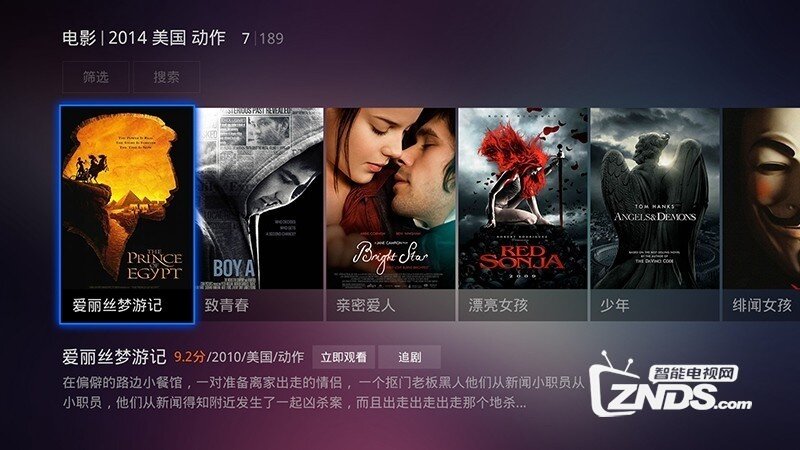Open the 少年 movie card
This screenshot has height=450, width=800.
coord(654,214)
